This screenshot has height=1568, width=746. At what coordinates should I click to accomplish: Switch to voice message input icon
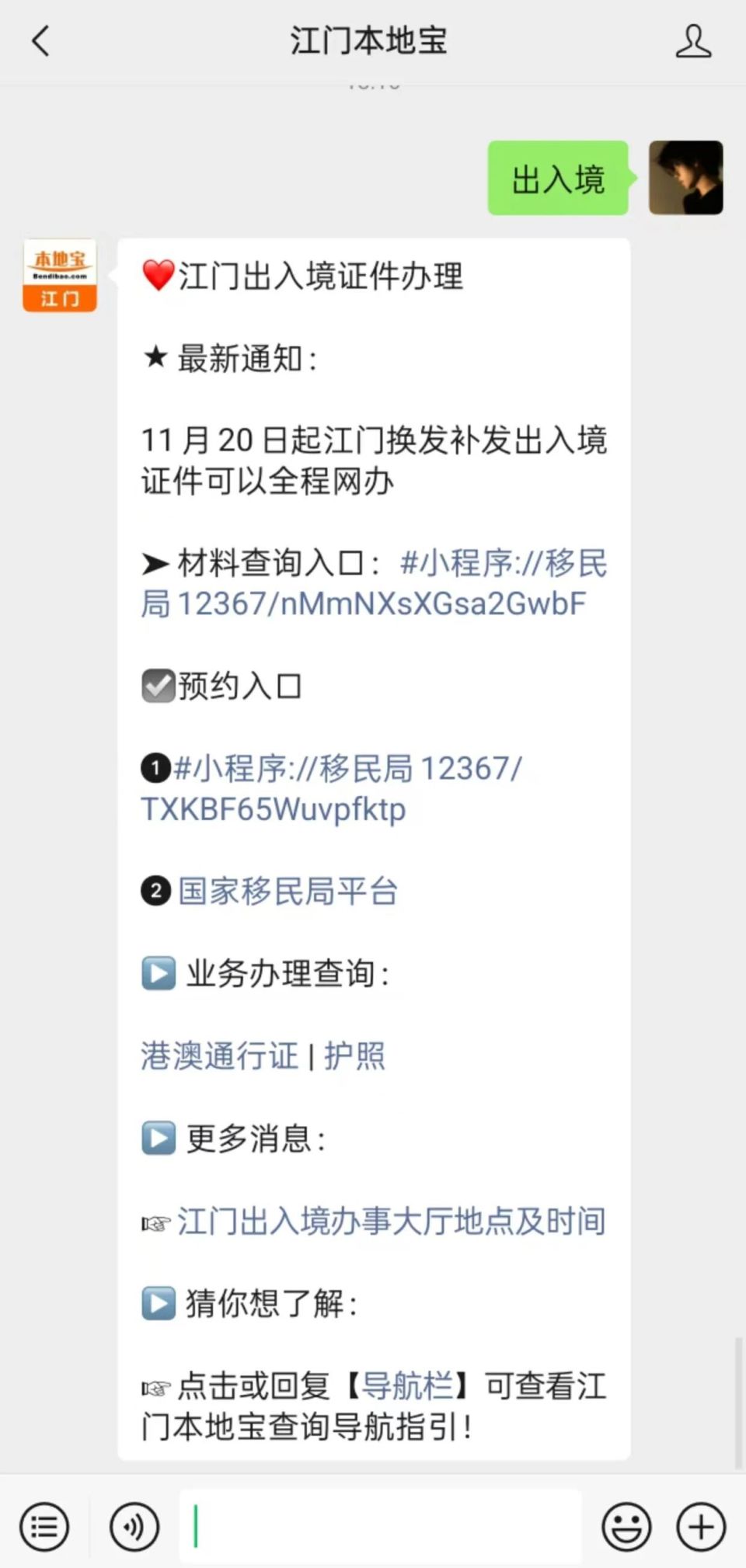[x=134, y=1525]
